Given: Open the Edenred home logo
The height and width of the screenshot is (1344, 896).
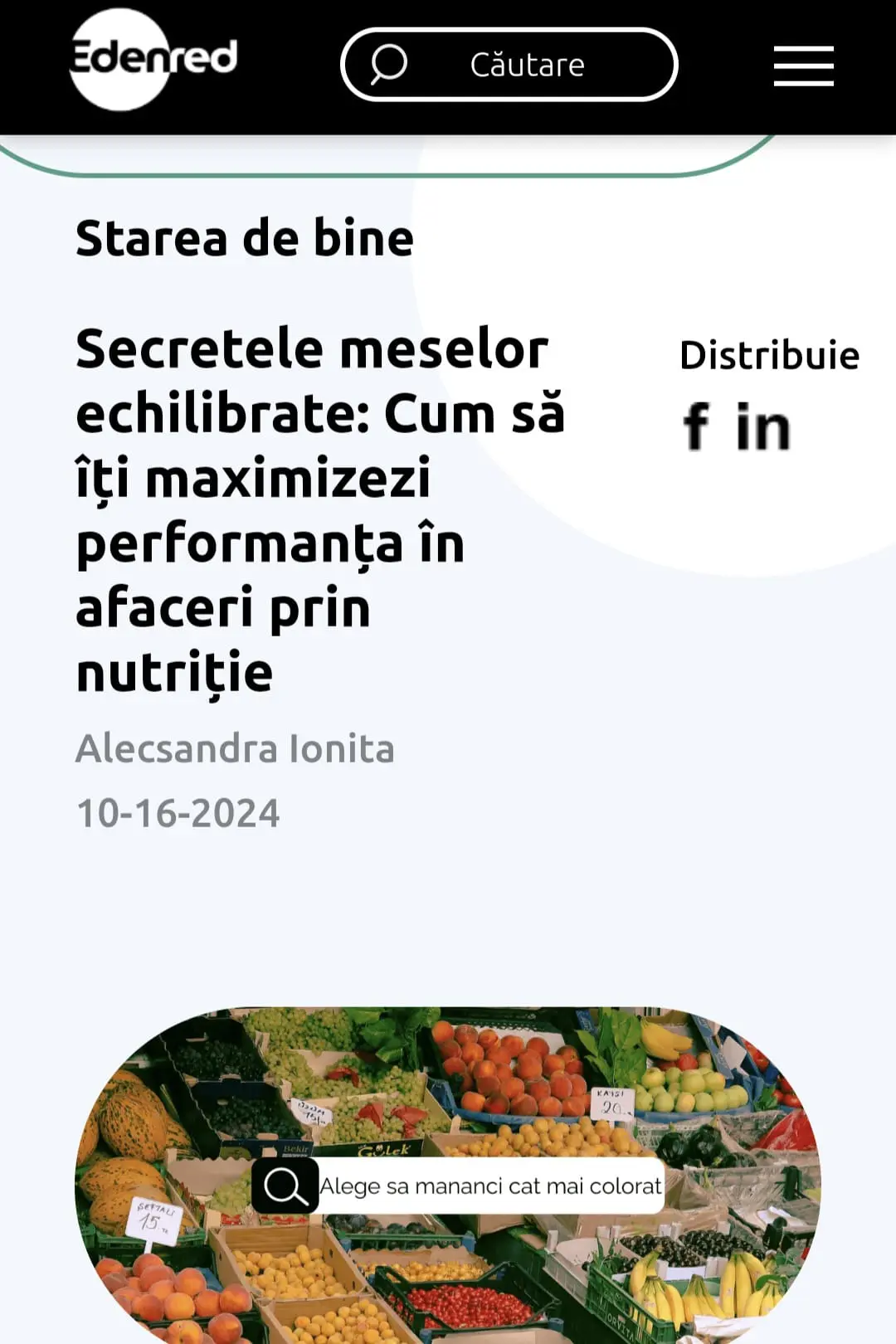Looking at the screenshot, I should [153, 60].
